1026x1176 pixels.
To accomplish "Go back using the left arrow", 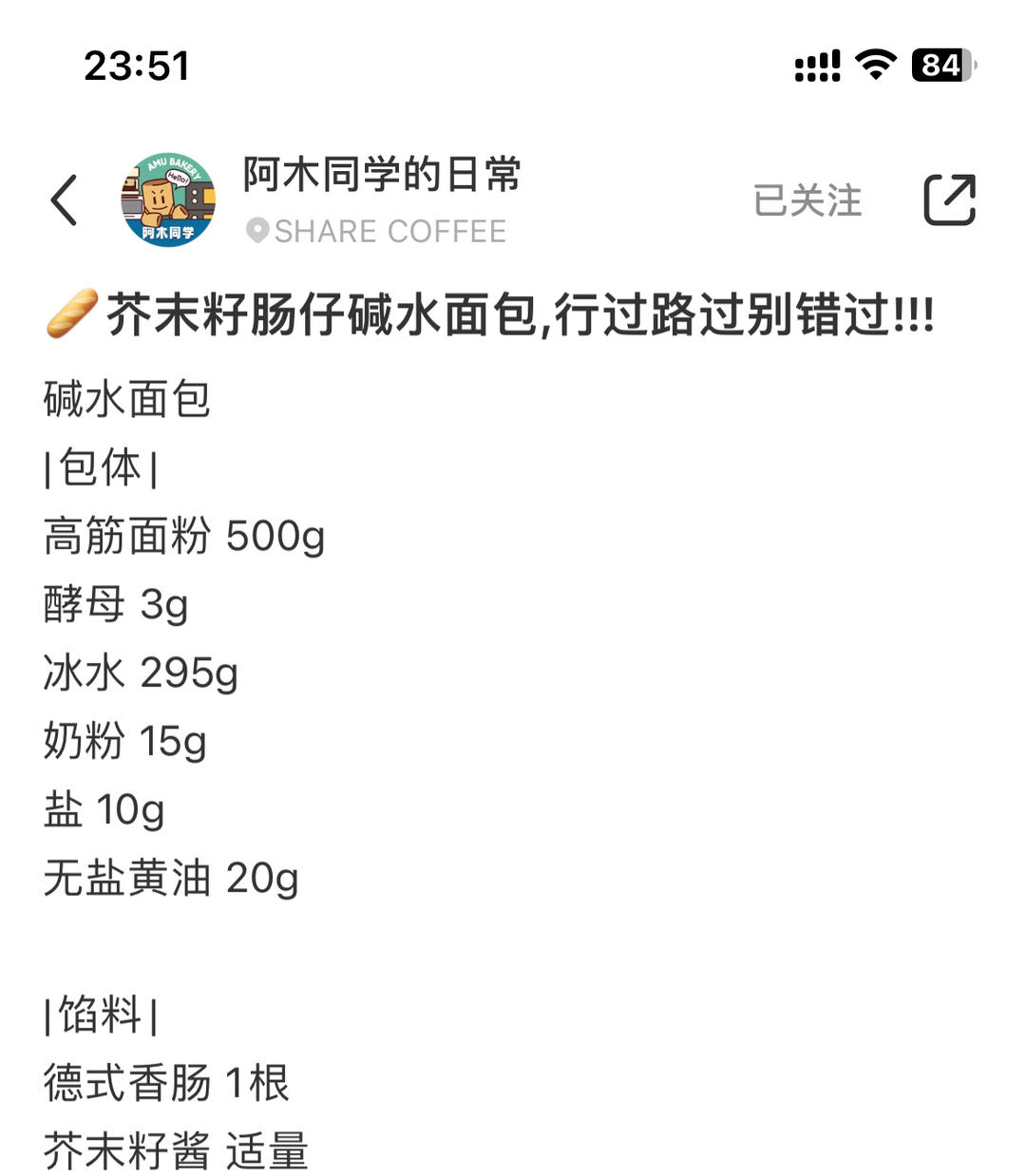I will click(64, 200).
